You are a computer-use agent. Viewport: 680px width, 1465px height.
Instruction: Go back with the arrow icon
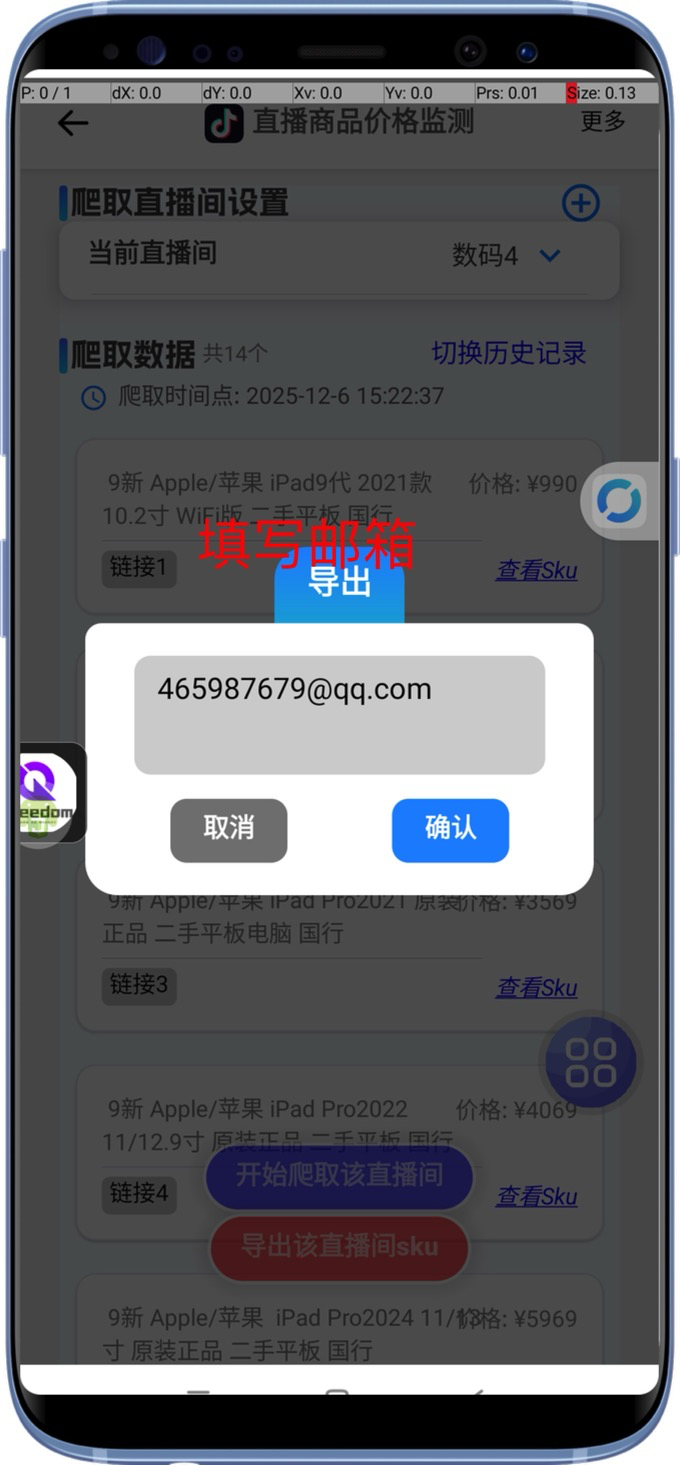[x=73, y=123]
